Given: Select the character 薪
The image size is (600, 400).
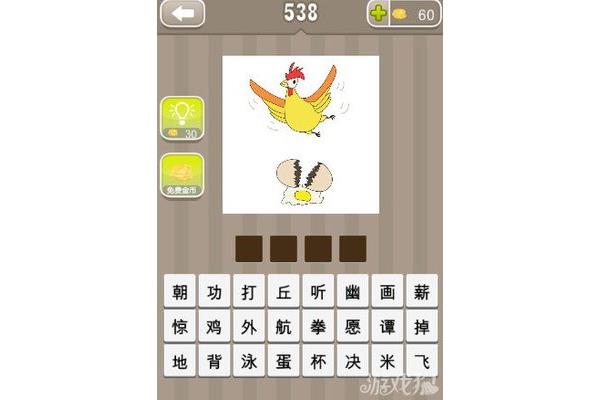Looking at the screenshot, I should tap(422, 291).
